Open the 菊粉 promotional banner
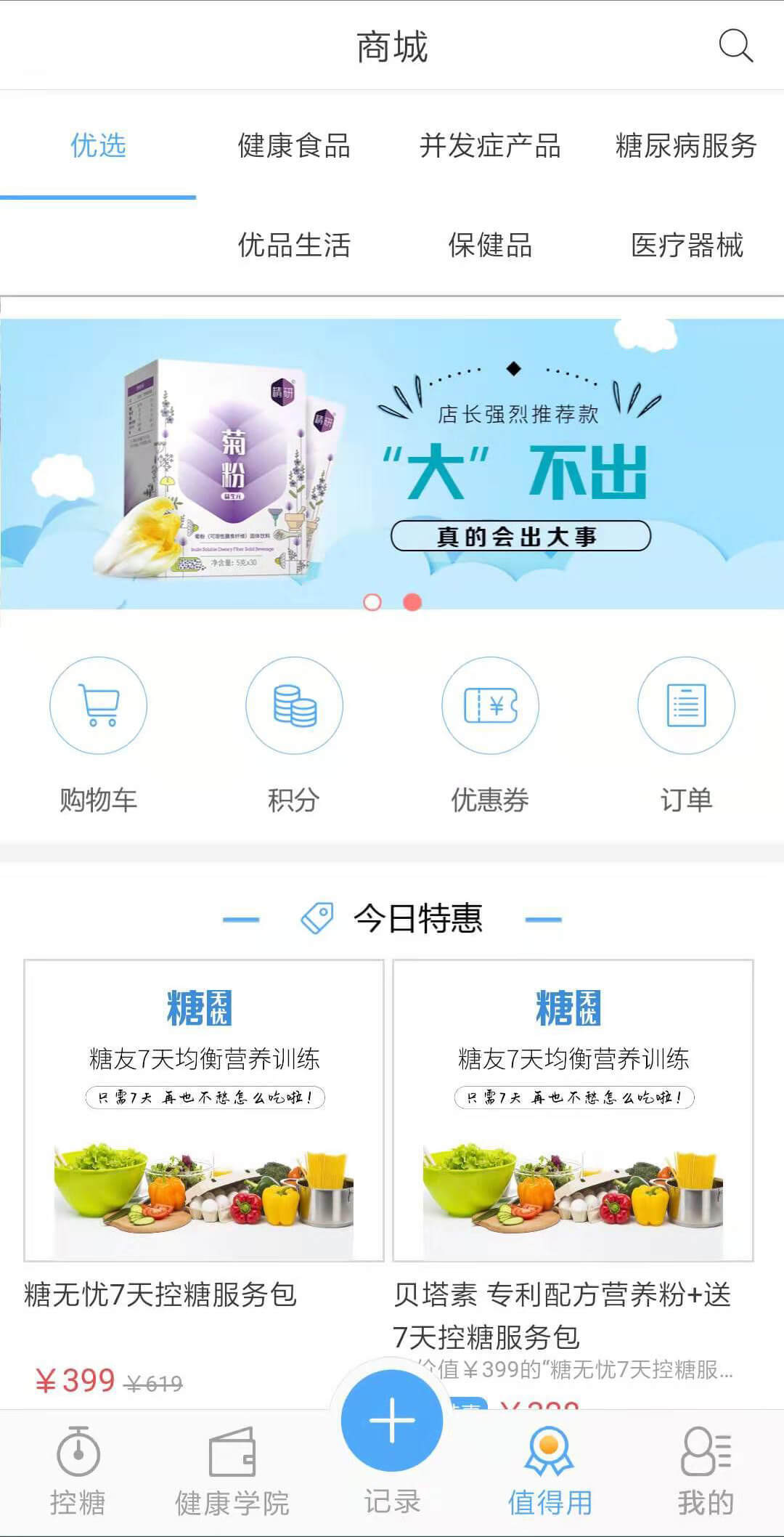 (x=392, y=465)
